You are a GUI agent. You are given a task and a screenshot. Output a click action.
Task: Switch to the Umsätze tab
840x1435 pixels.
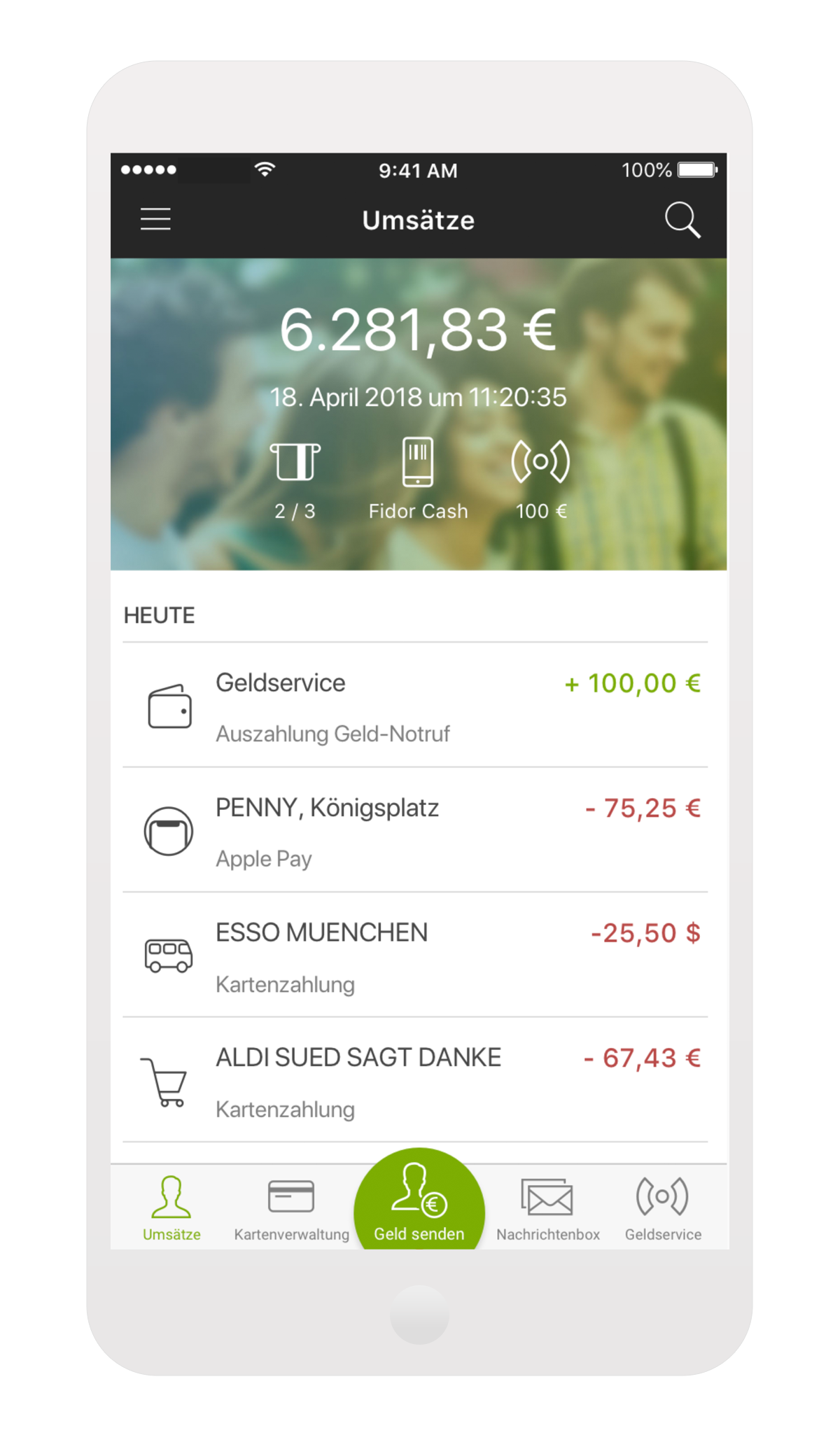pos(171,1208)
